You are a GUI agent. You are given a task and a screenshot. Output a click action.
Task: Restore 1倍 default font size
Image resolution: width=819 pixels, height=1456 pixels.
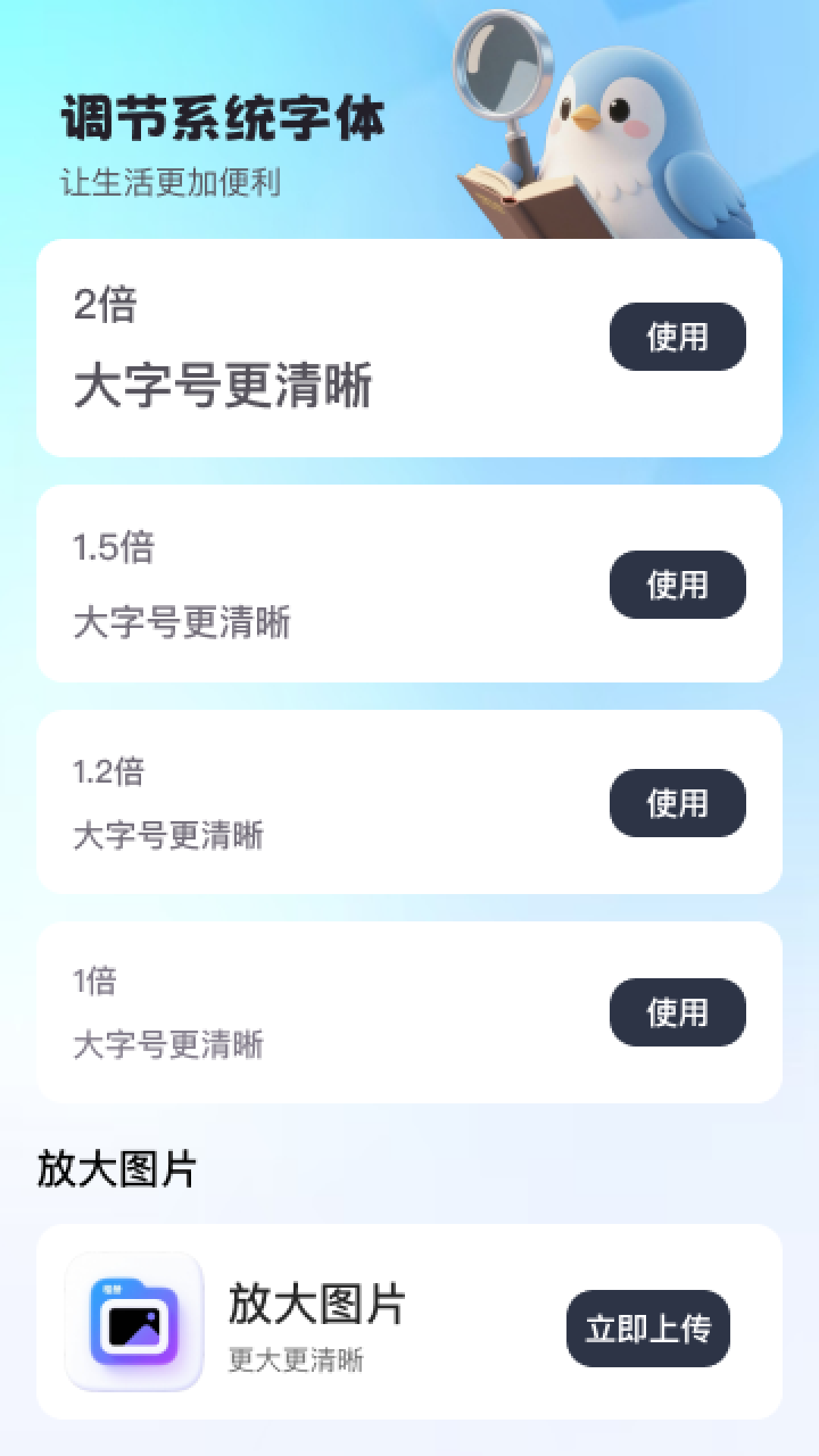[677, 1012]
